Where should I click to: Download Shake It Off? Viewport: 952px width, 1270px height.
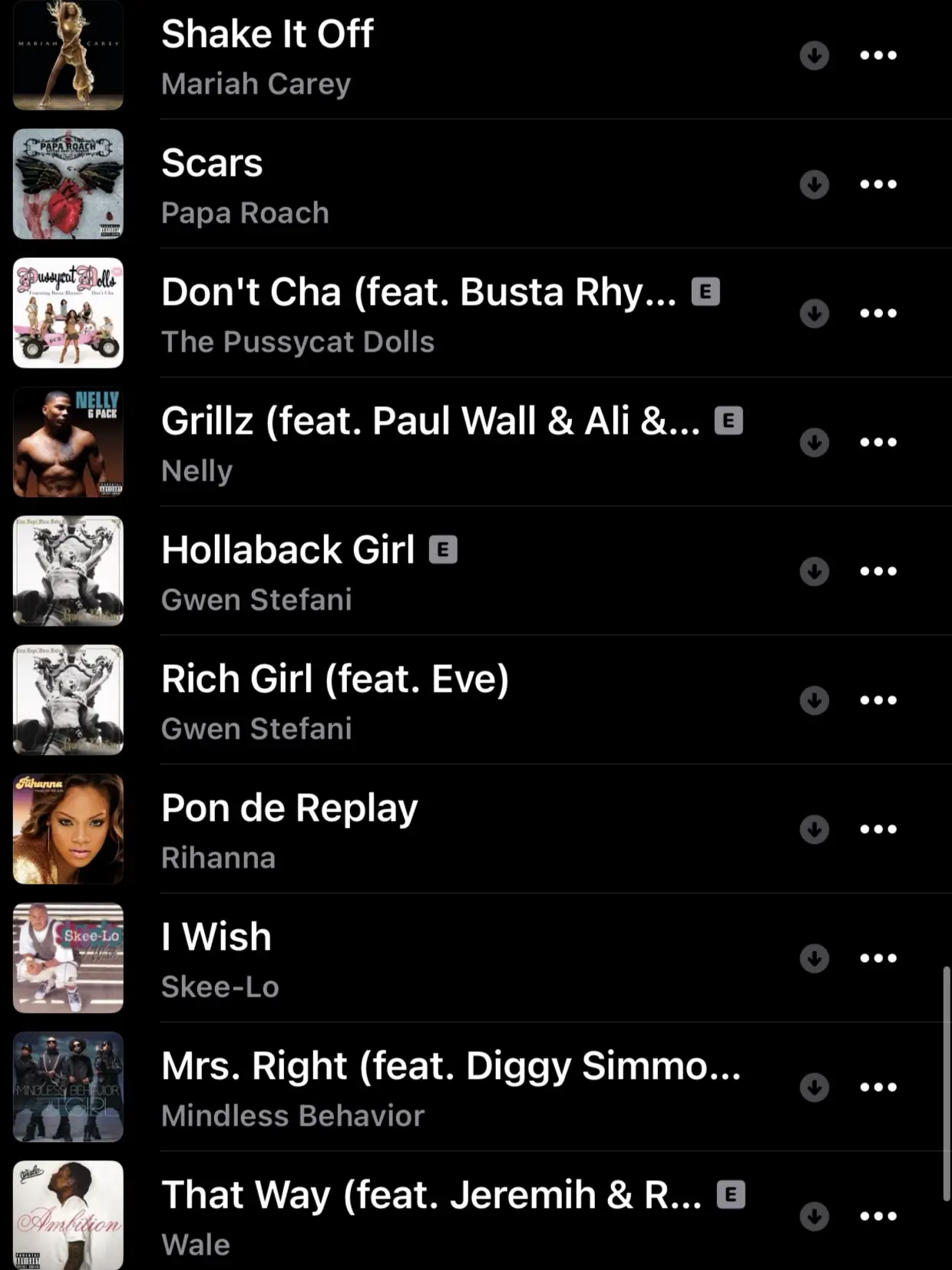pyautogui.click(x=814, y=55)
